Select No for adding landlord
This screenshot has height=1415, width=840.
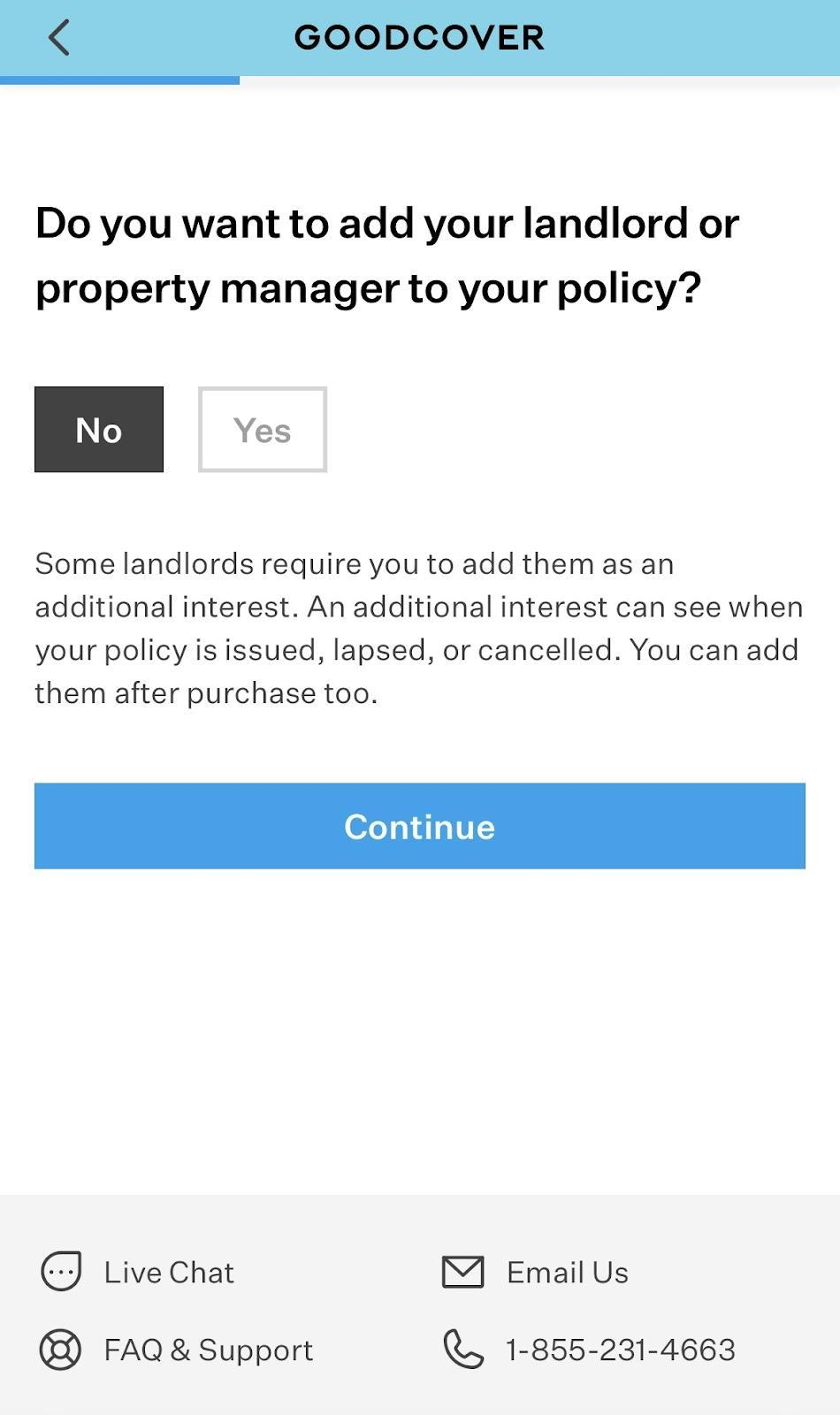coord(99,430)
